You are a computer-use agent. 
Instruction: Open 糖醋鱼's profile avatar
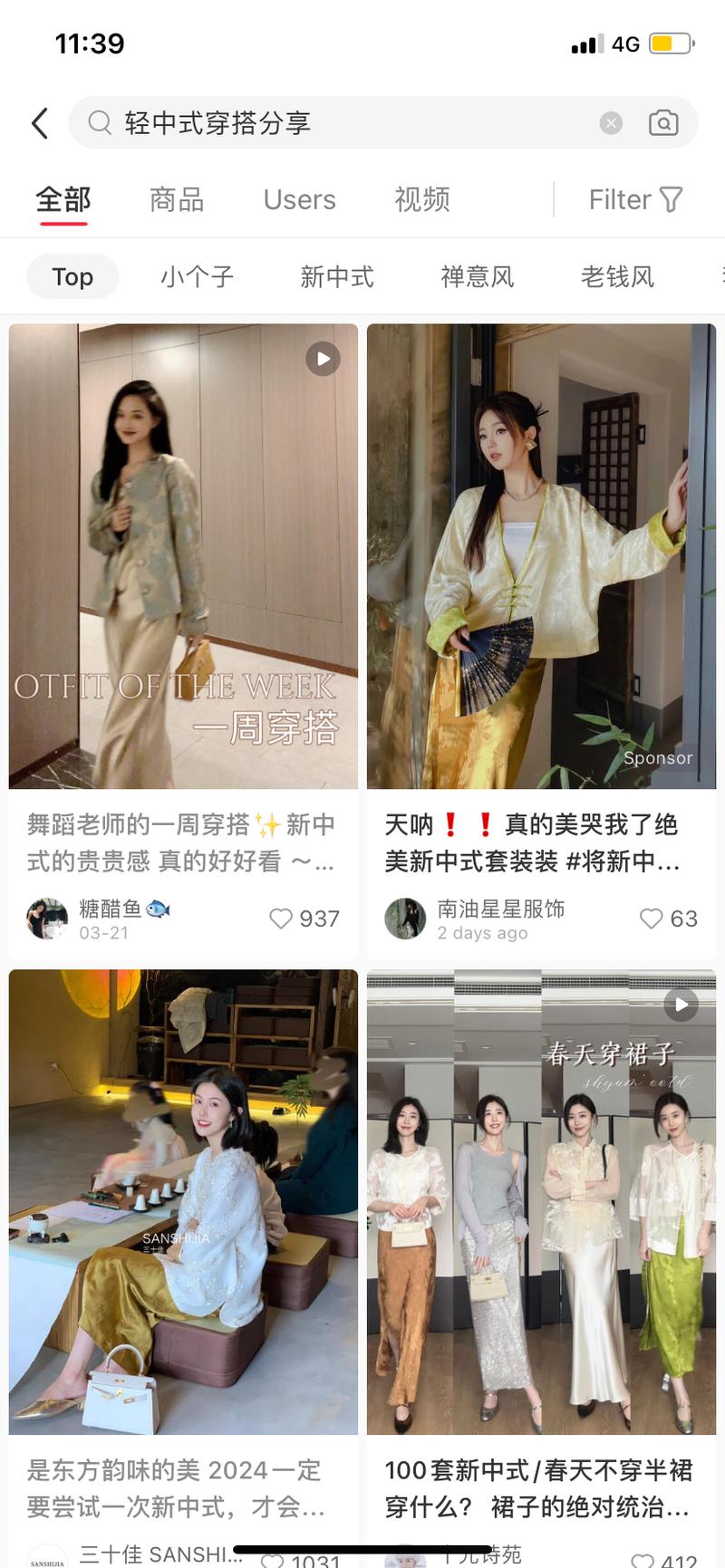tap(46, 919)
